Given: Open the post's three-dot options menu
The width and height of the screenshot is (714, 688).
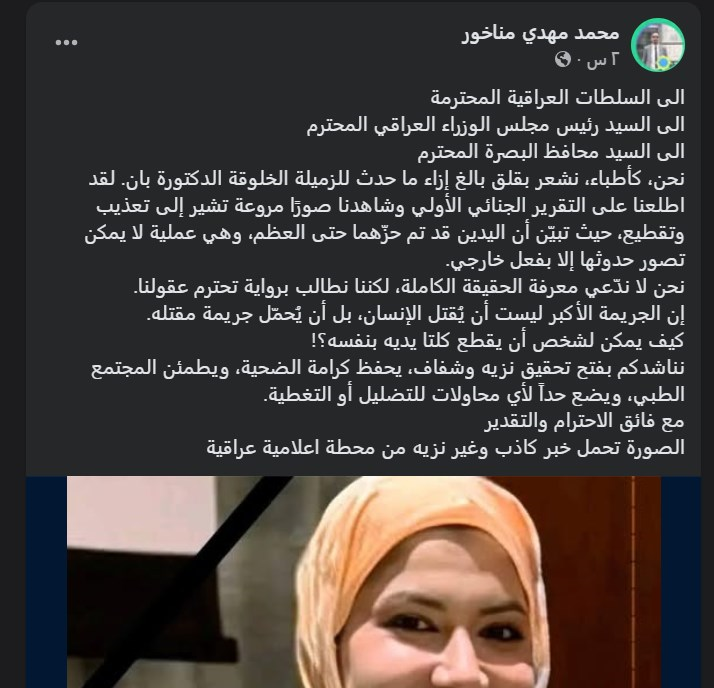Looking at the screenshot, I should pyautogui.click(x=67, y=43).
